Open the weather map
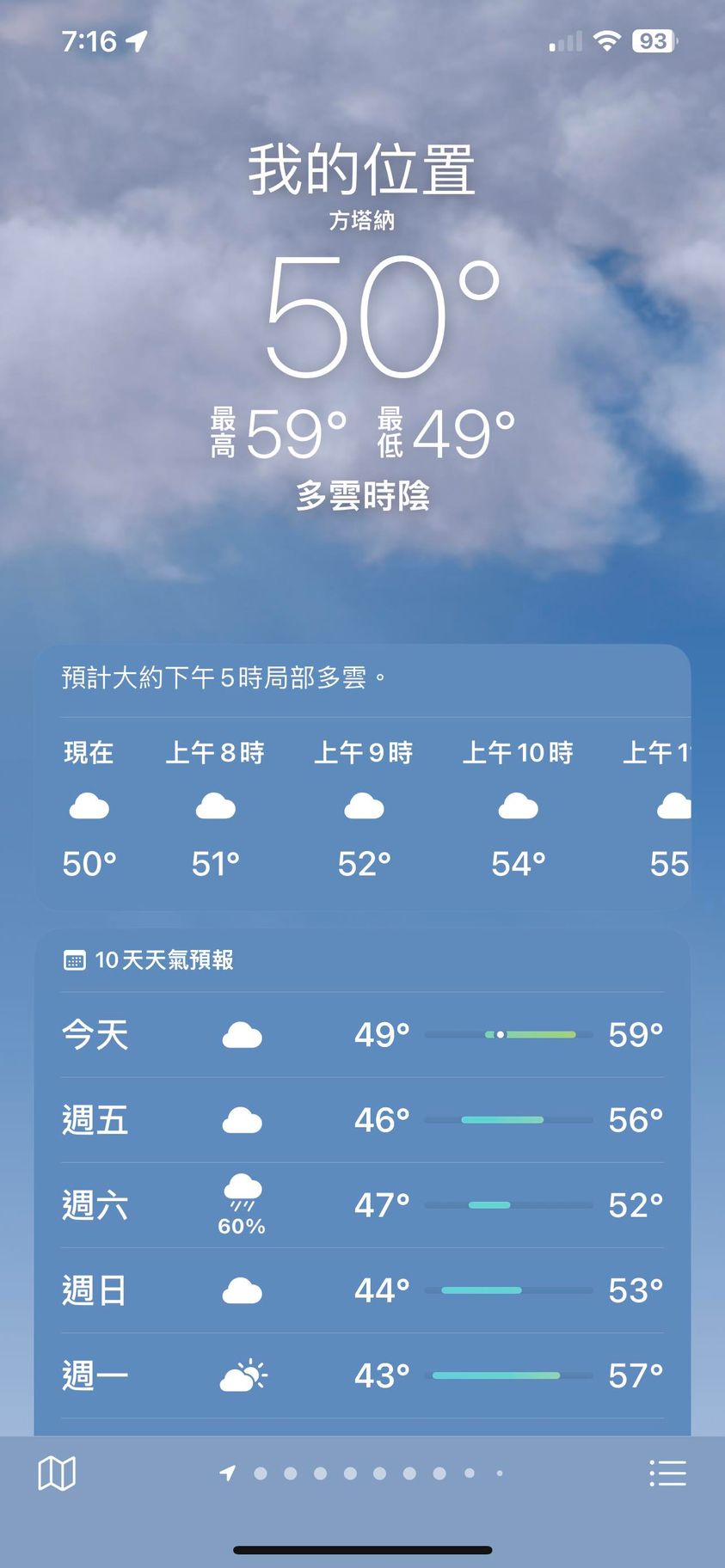Screen dimensions: 725x1568 (x=57, y=1473)
